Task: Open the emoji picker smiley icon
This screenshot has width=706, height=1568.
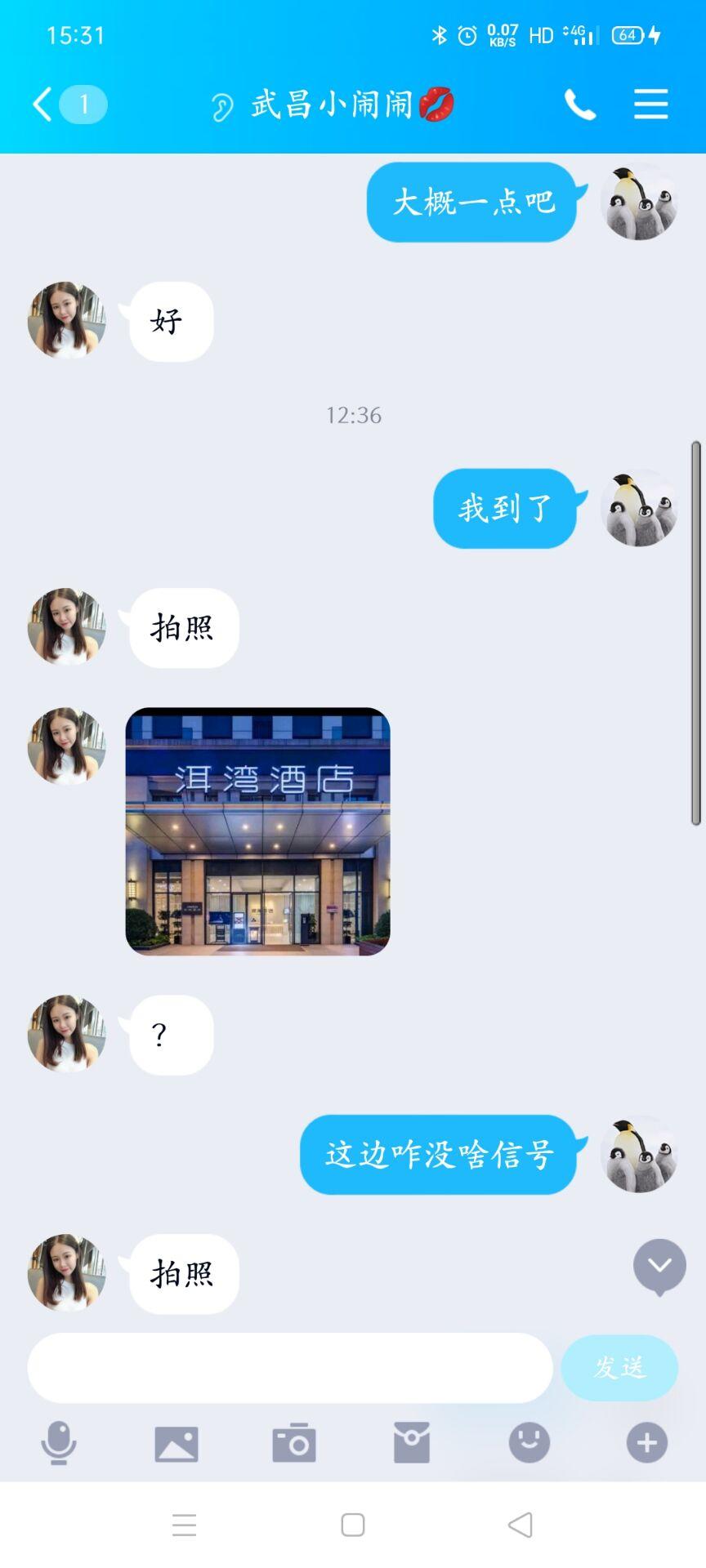Action: [529, 1442]
